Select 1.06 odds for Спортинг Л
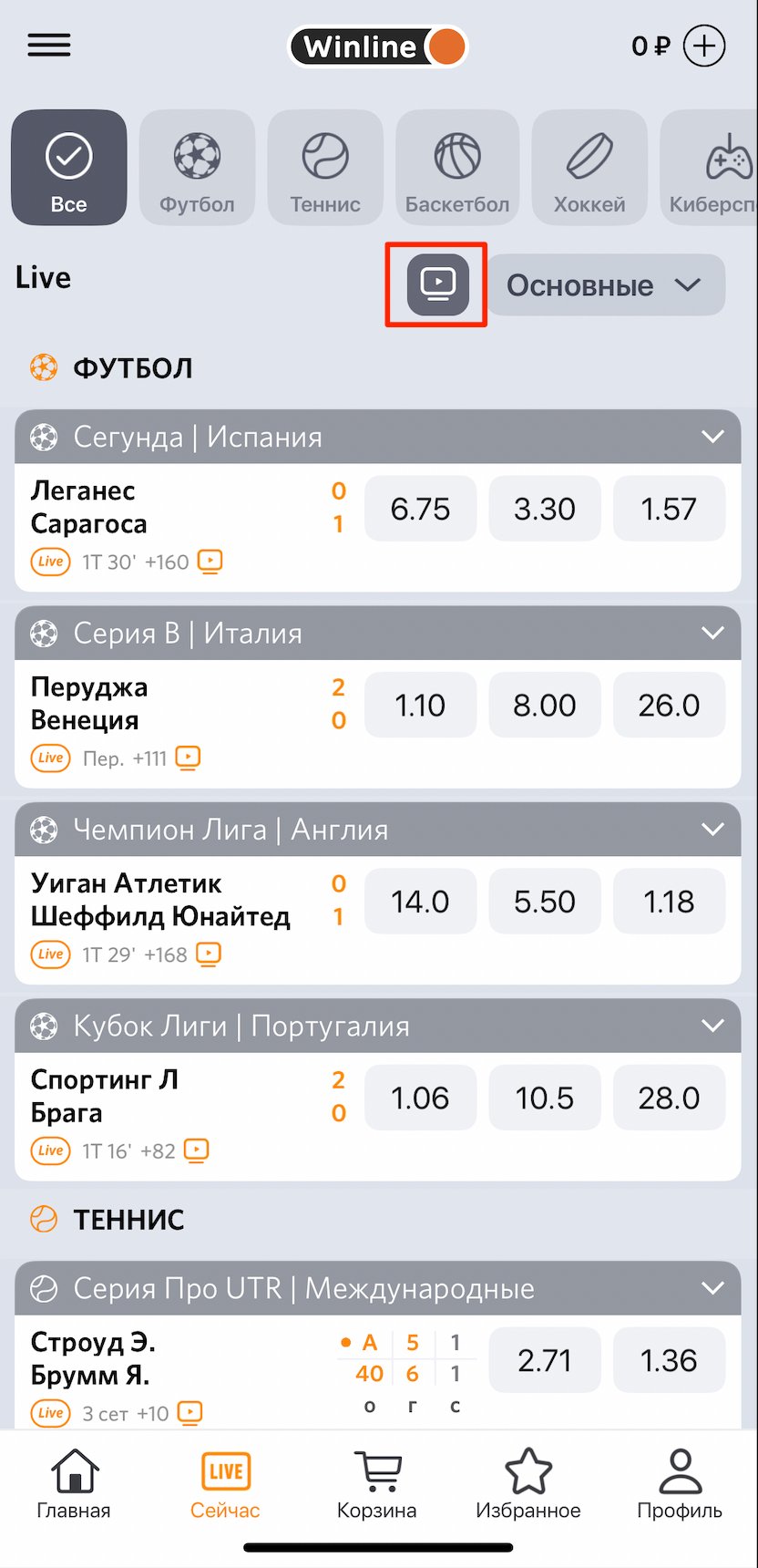758x1568 pixels. pos(420,1098)
